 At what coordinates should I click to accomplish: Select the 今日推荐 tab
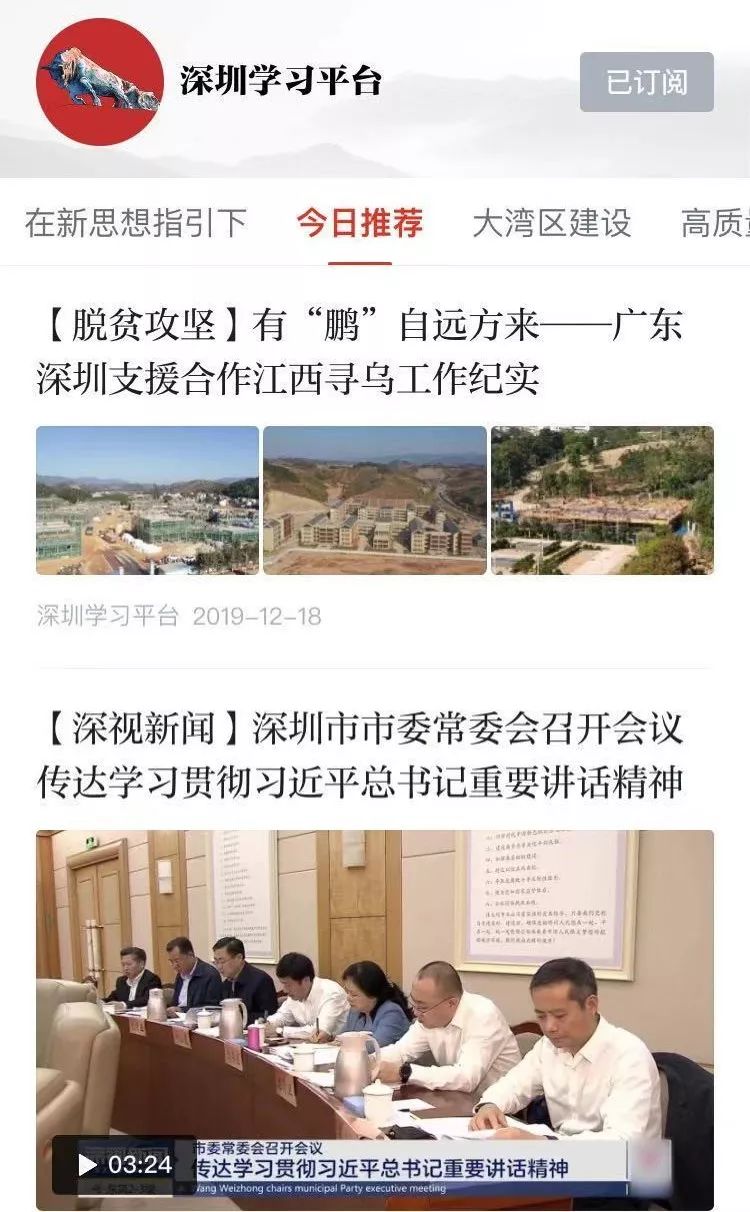359,223
